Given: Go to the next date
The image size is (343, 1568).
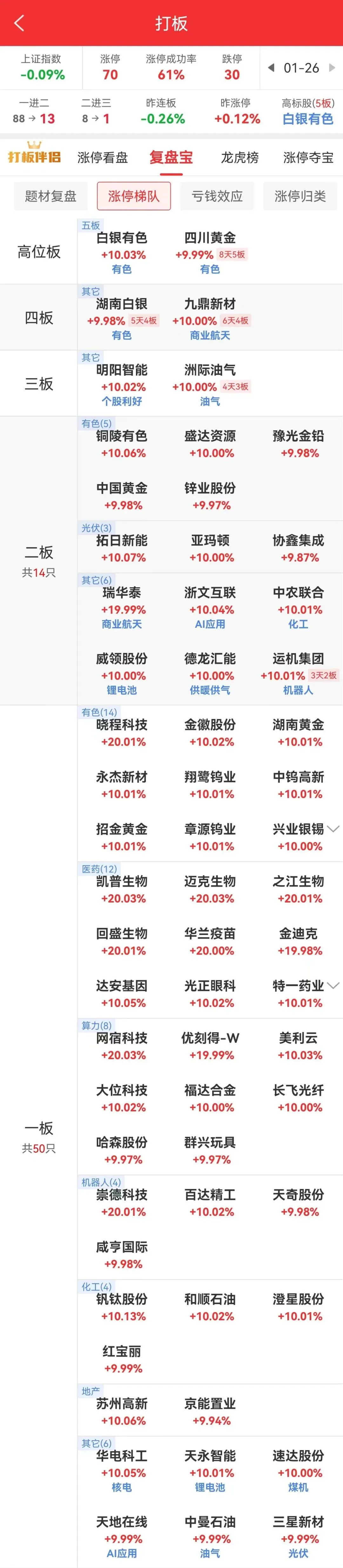Looking at the screenshot, I should (332, 68).
